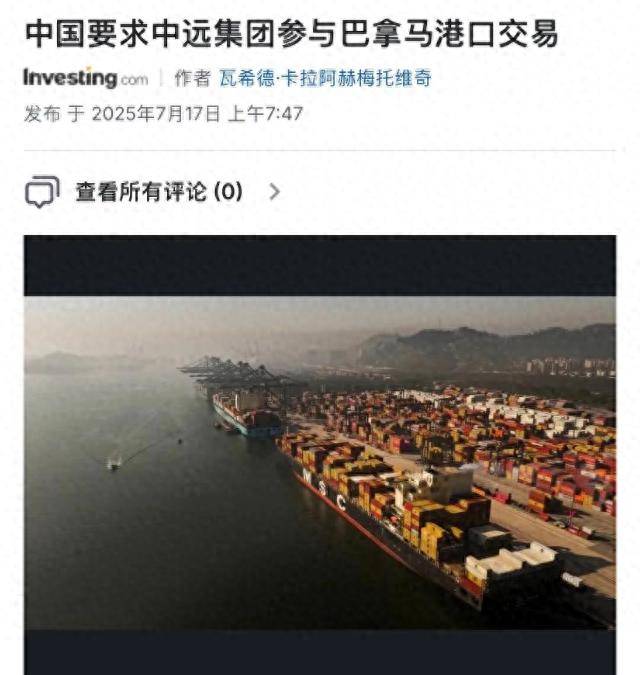View all comments (0)

coord(158,192)
